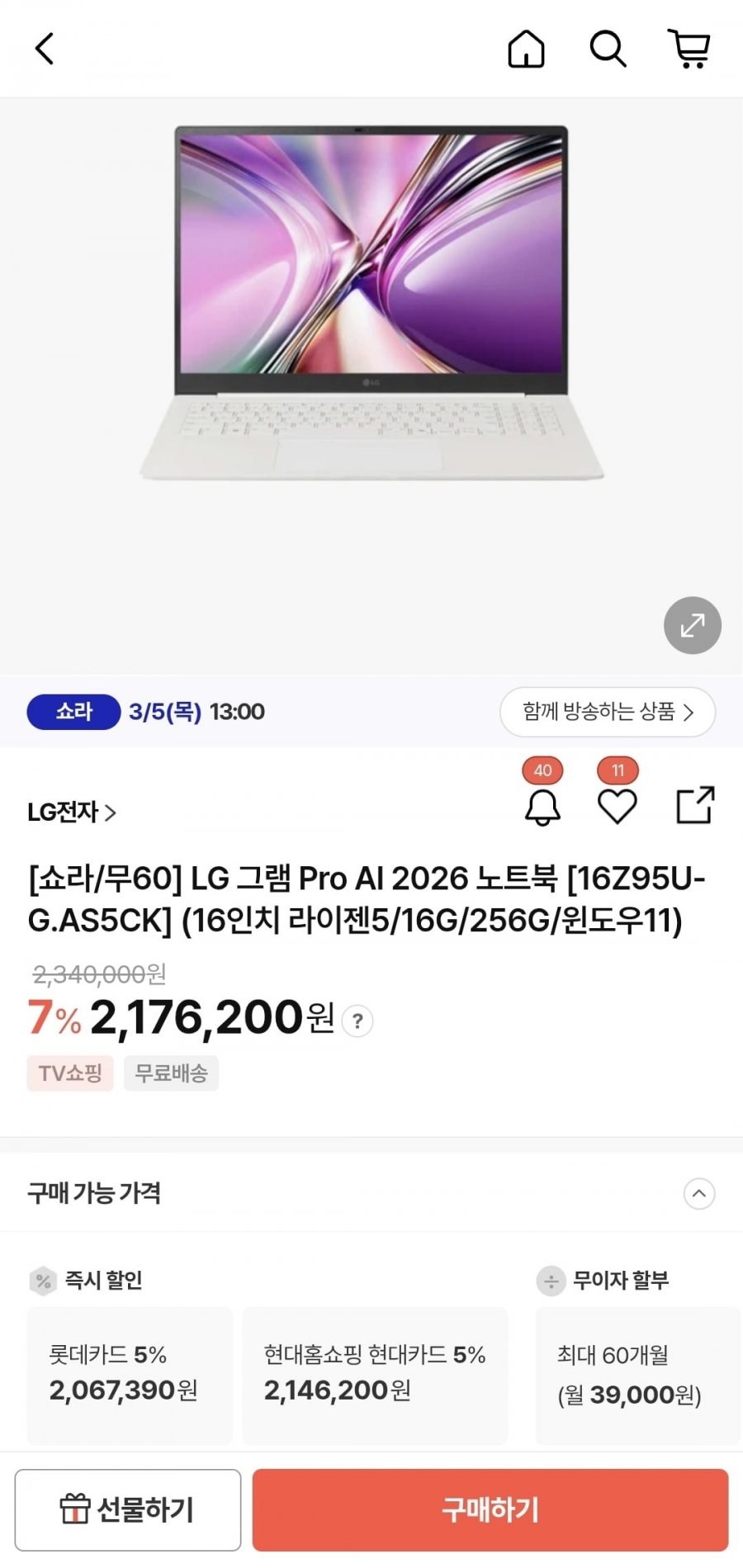Open the LG전자 brand page
The height and width of the screenshot is (1568, 743).
click(72, 812)
